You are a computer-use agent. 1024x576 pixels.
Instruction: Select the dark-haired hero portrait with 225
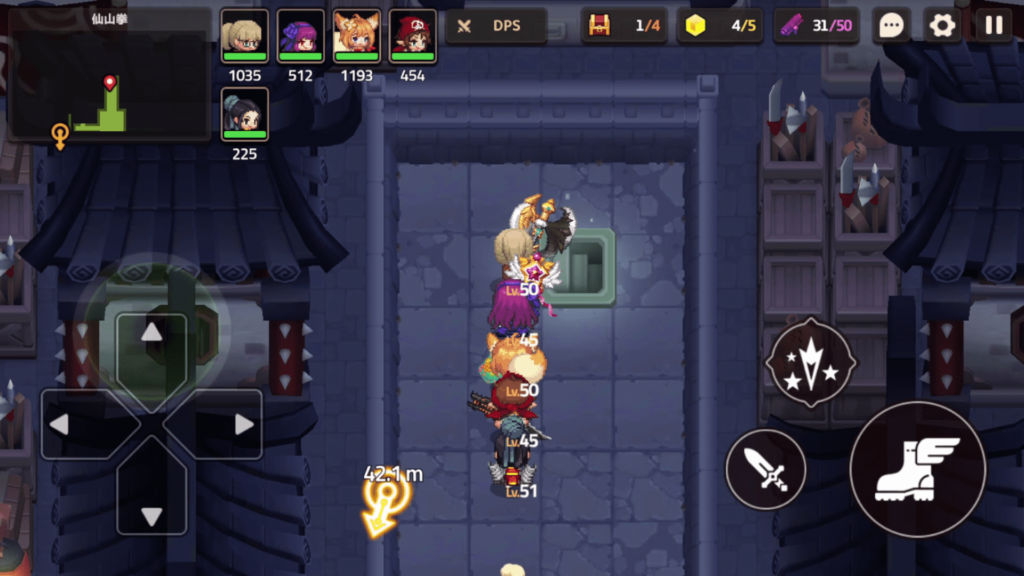pyautogui.click(x=244, y=113)
